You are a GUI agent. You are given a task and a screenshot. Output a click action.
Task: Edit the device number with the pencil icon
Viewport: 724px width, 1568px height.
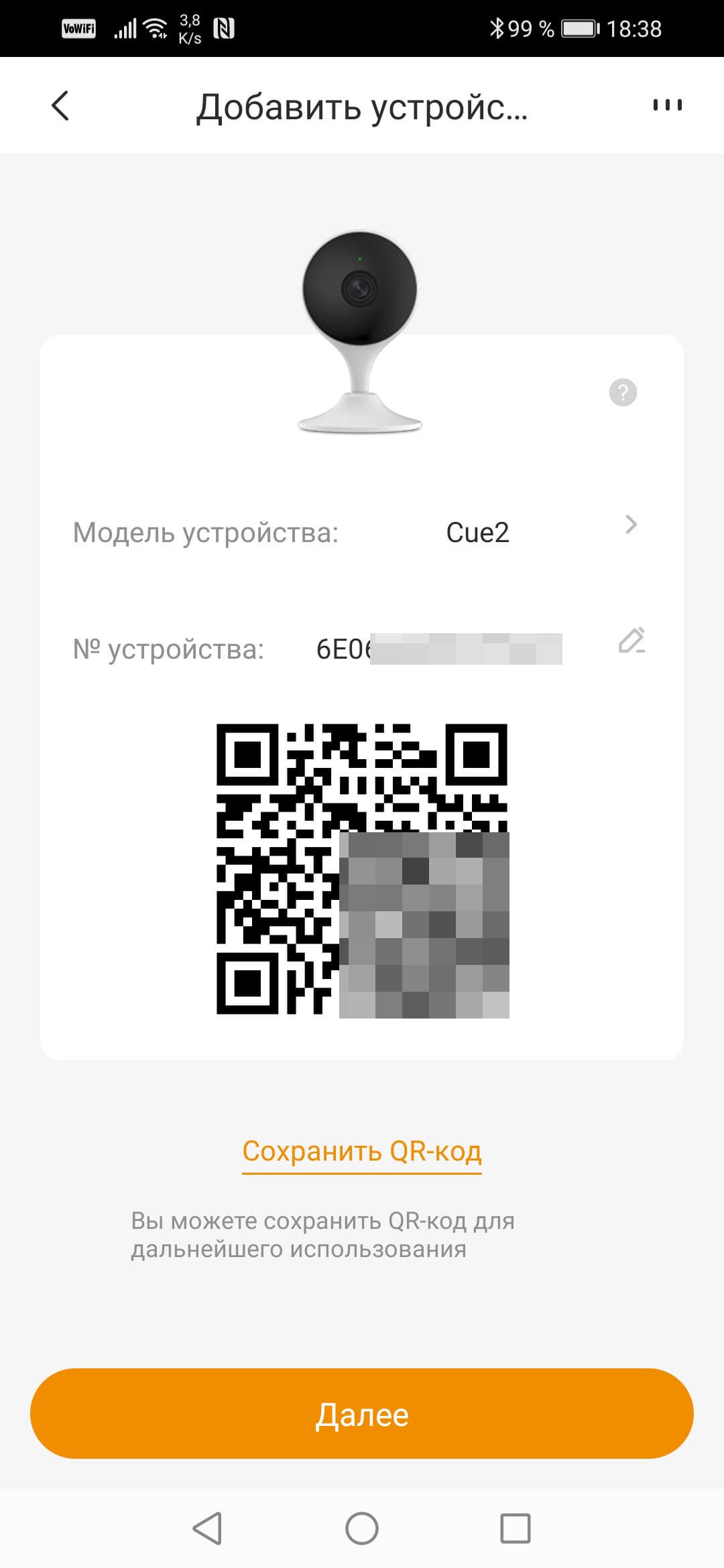pos(631,641)
